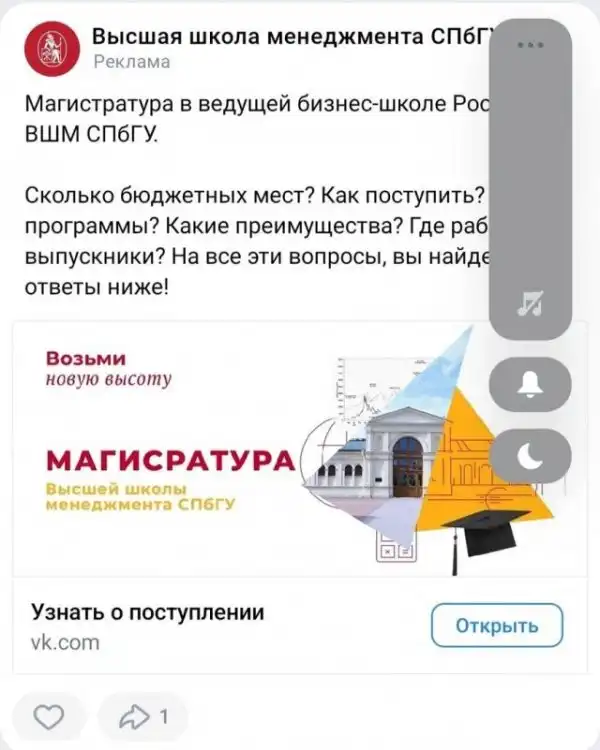Mute media with the music note icon
The image size is (600, 750).
[530, 304]
